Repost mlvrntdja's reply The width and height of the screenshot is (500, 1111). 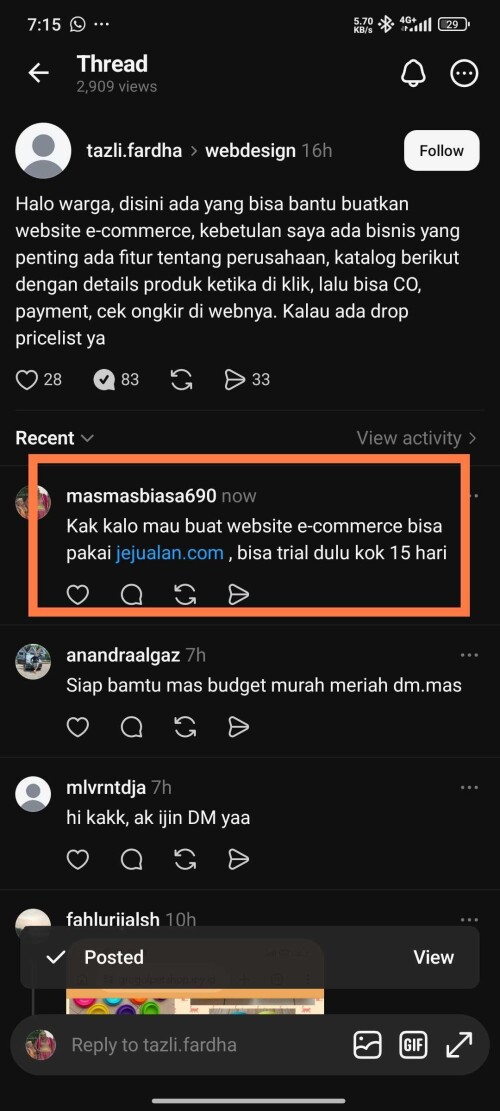click(x=185, y=859)
